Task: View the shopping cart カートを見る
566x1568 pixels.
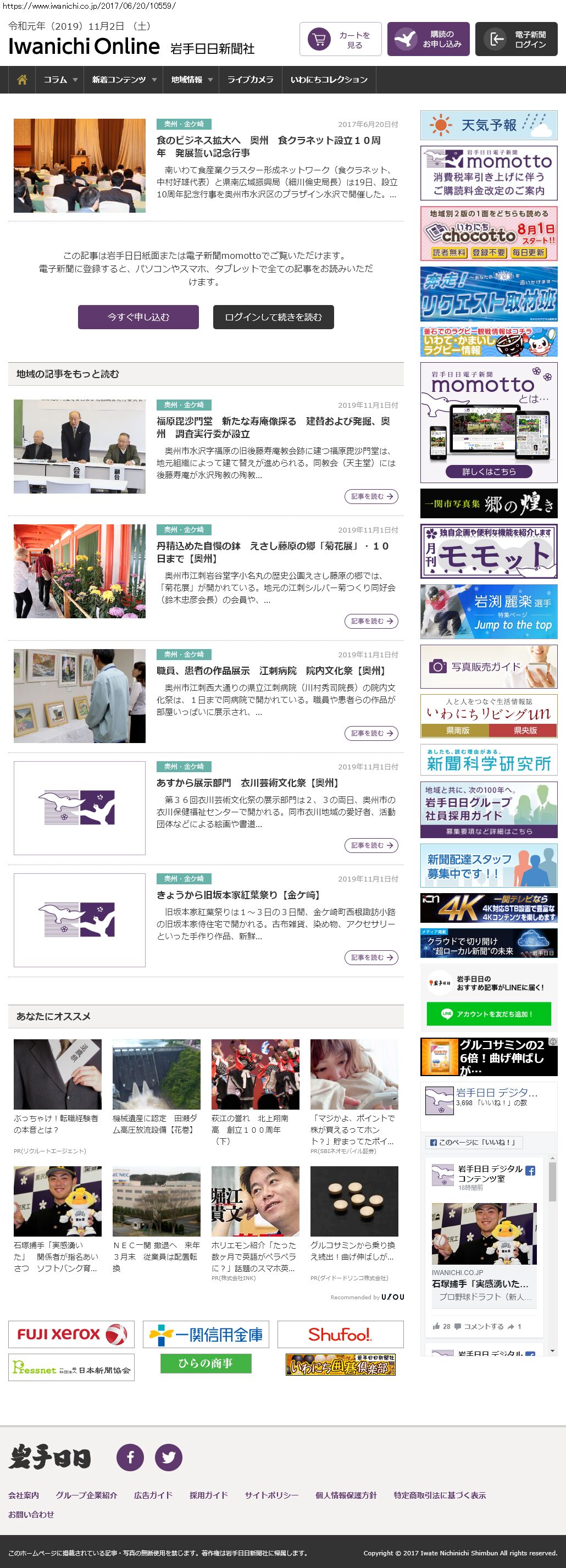Action: [340, 40]
